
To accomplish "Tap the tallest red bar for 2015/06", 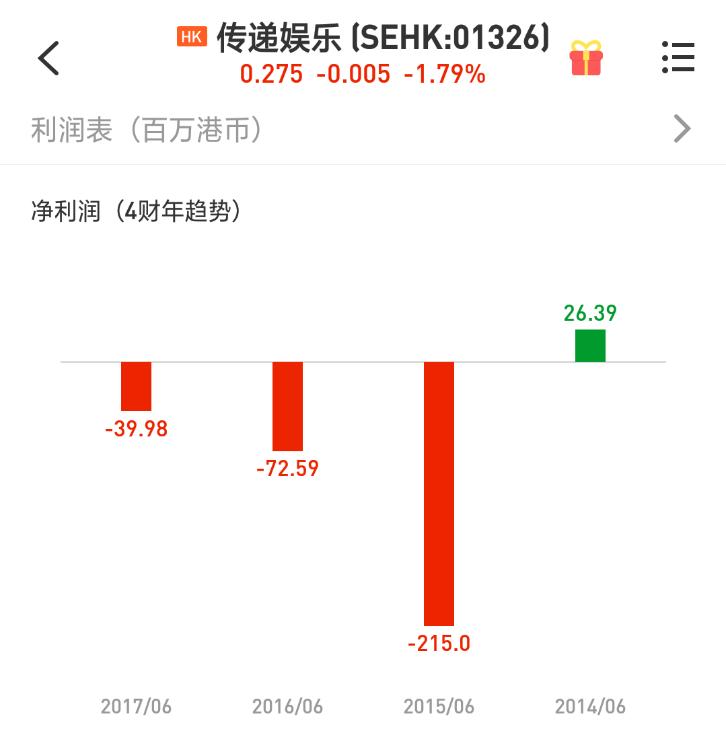I will (440, 490).
